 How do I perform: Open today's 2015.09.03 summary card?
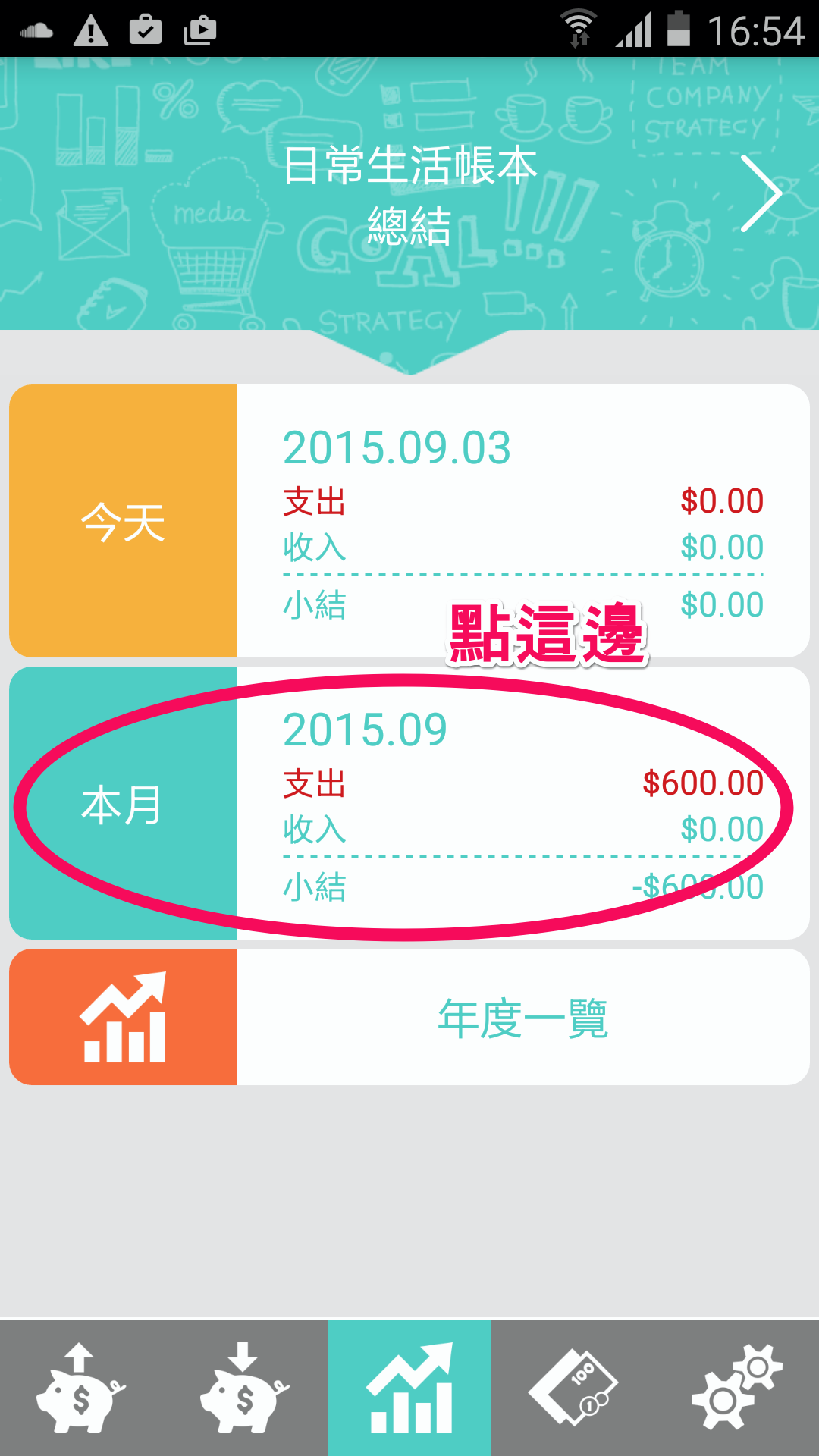[409, 521]
